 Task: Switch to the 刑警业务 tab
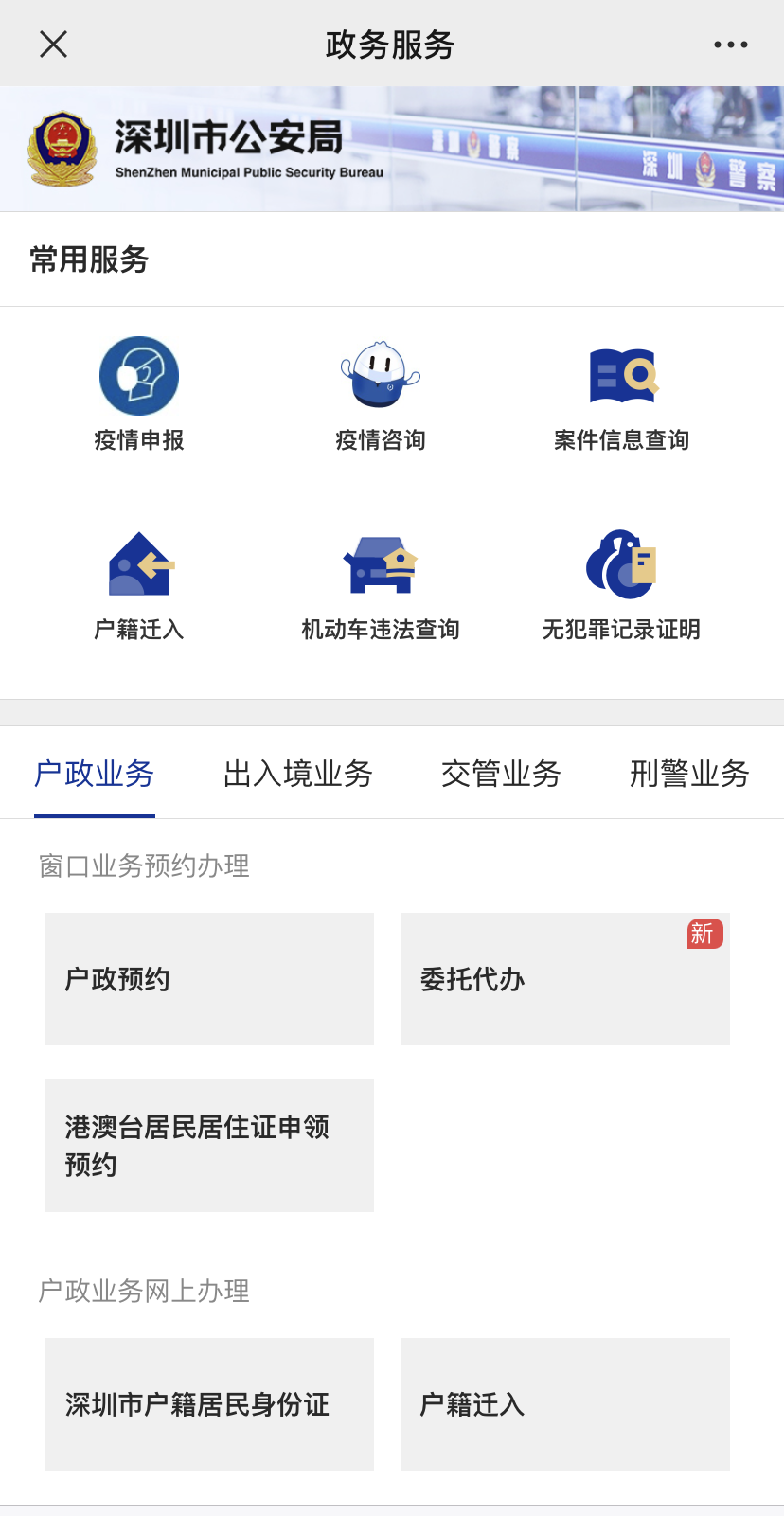coord(689,774)
